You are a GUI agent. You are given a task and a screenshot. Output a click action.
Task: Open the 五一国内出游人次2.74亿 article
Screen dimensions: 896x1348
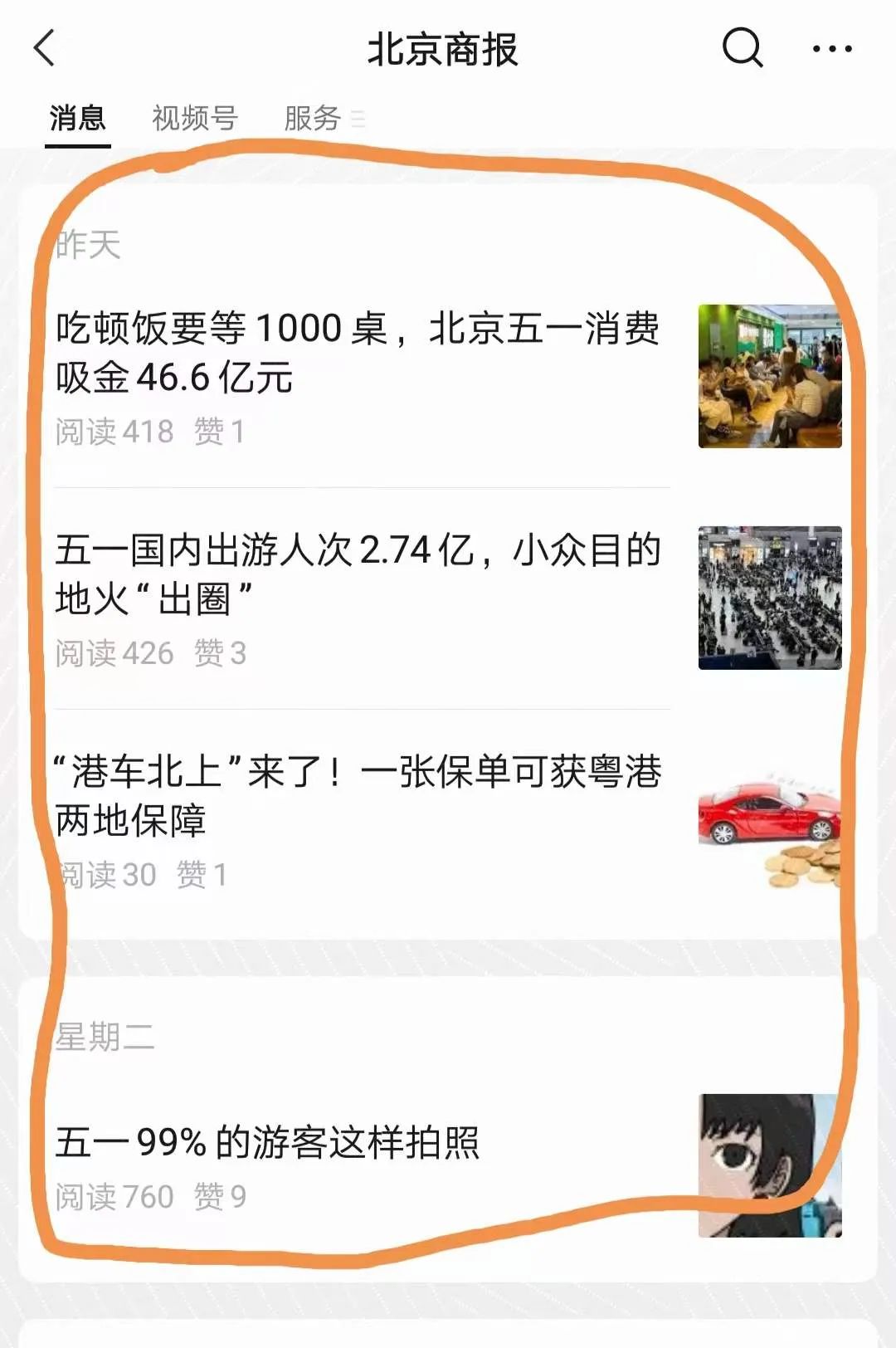point(357,573)
